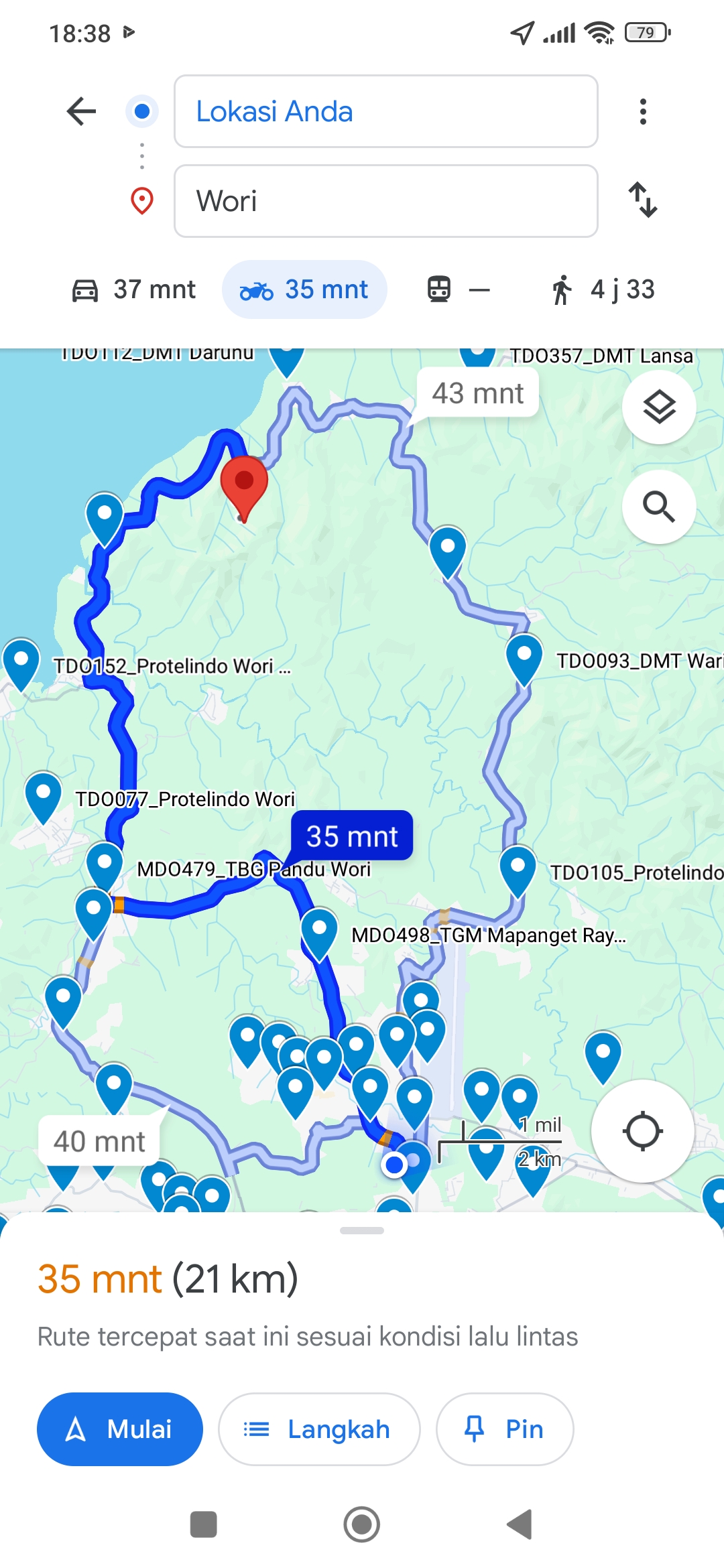Center map on my location
Image resolution: width=724 pixels, height=1568 pixels.
point(642,1131)
